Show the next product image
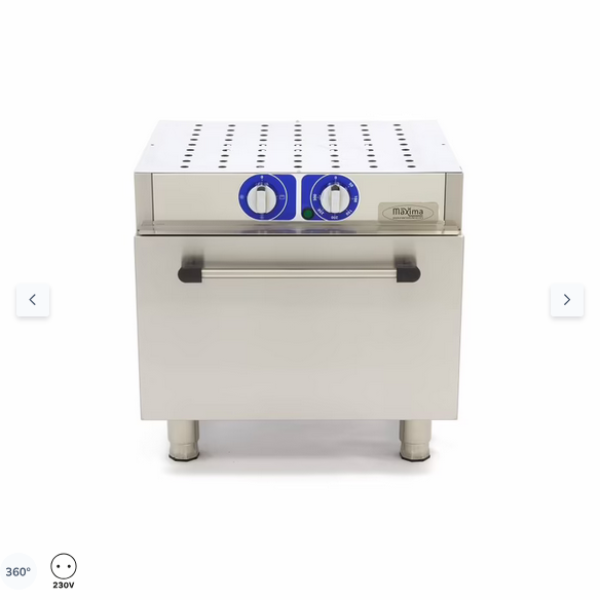 coord(566,300)
